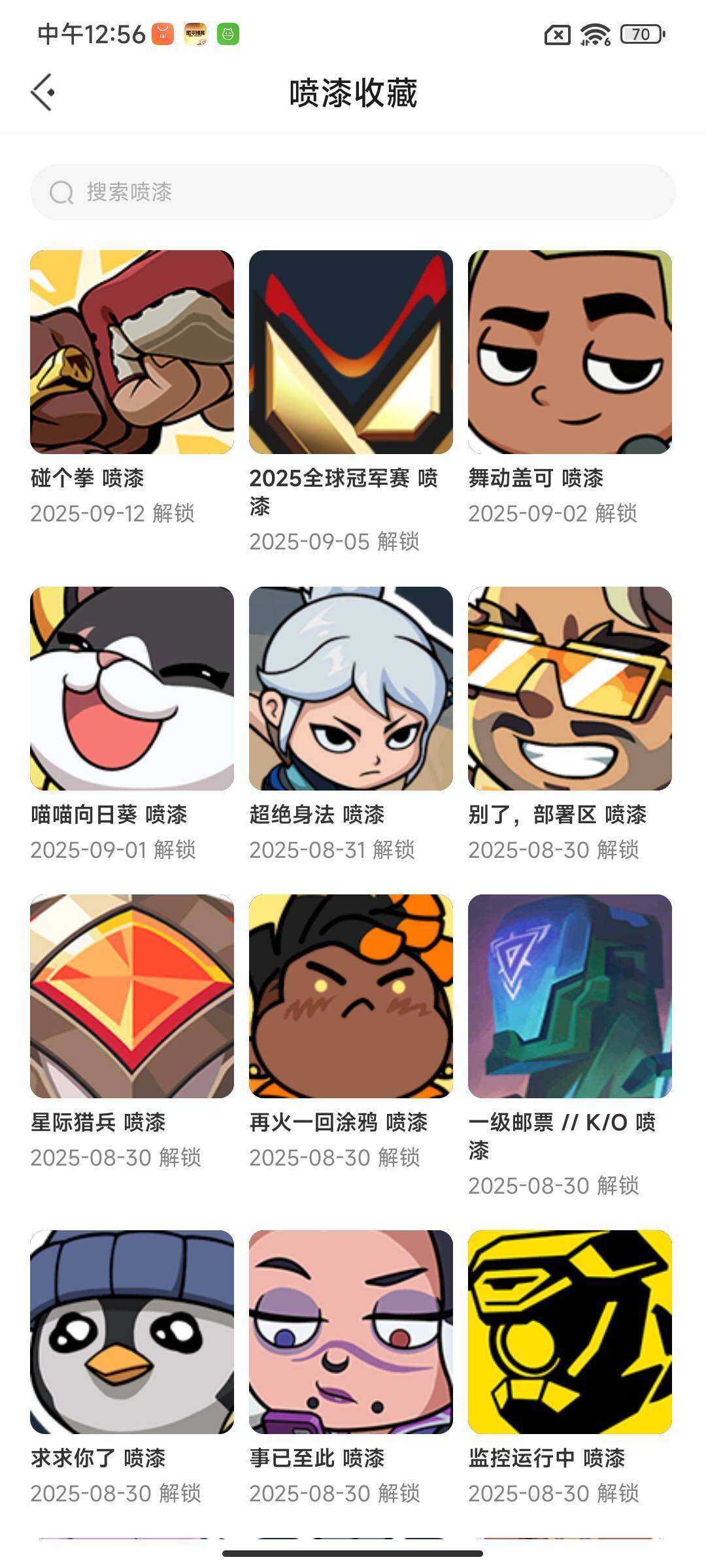Tap the back arrow to leave 喷漆收藏

[x=43, y=91]
